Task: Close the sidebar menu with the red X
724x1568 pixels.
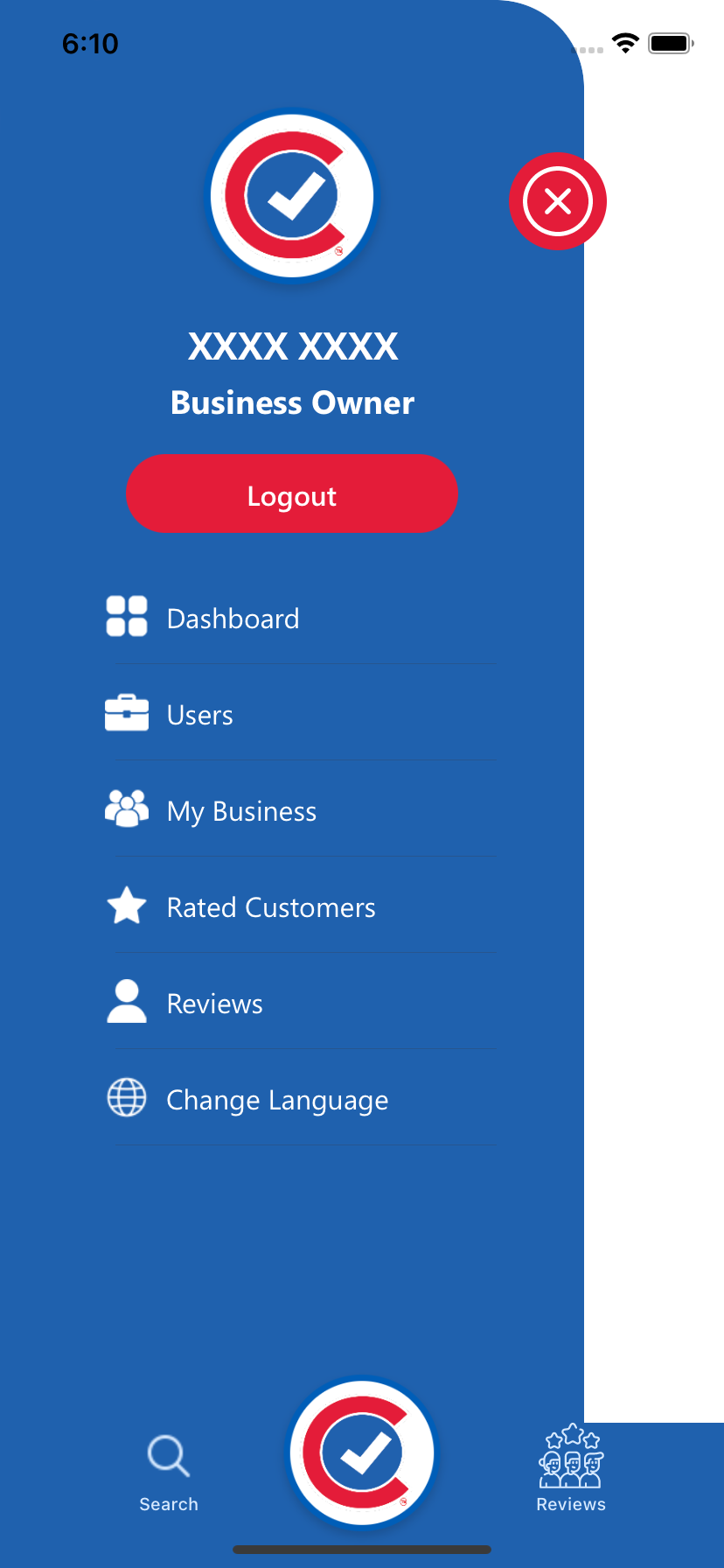Action: pyautogui.click(x=557, y=201)
